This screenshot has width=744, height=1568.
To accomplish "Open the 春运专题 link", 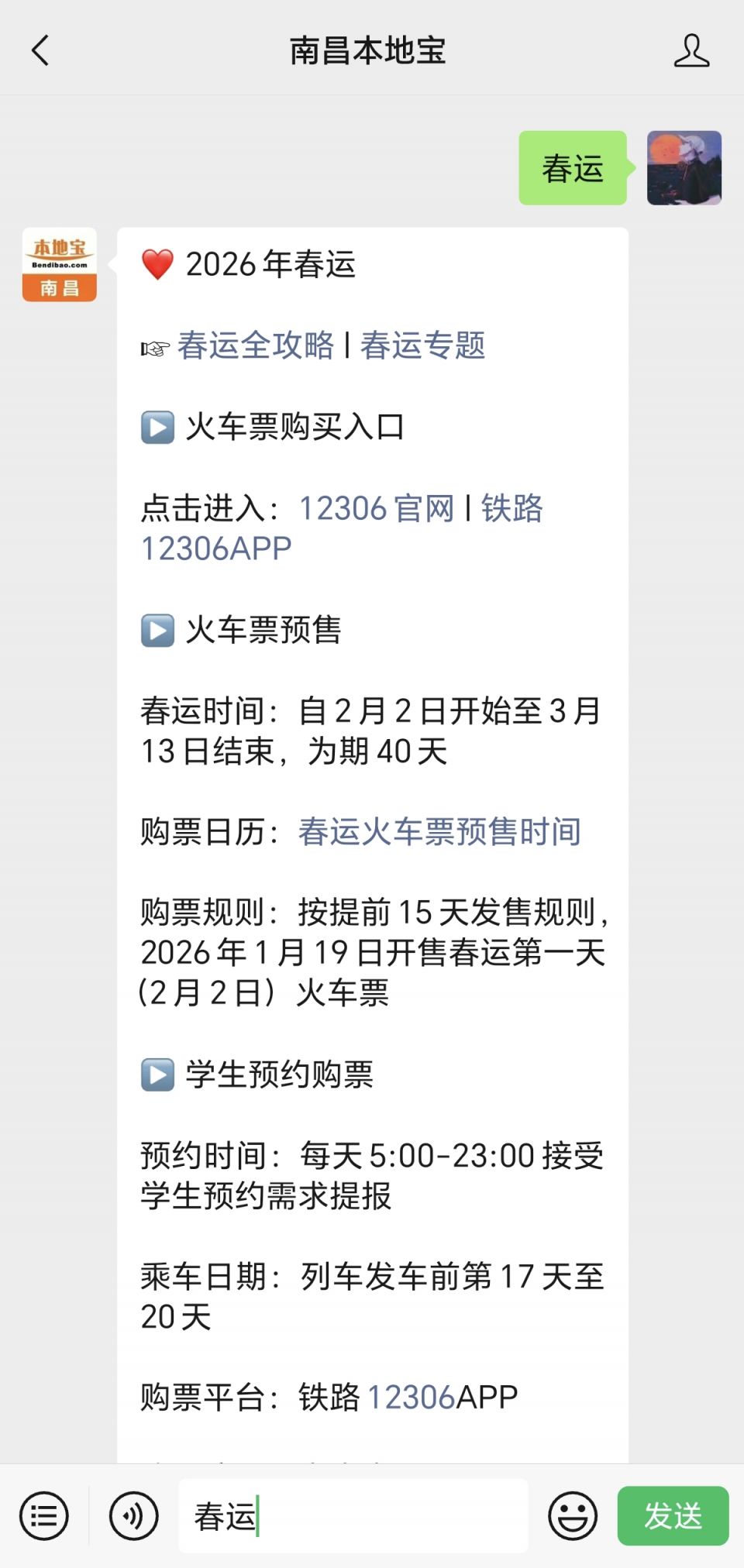I will pyautogui.click(x=423, y=346).
